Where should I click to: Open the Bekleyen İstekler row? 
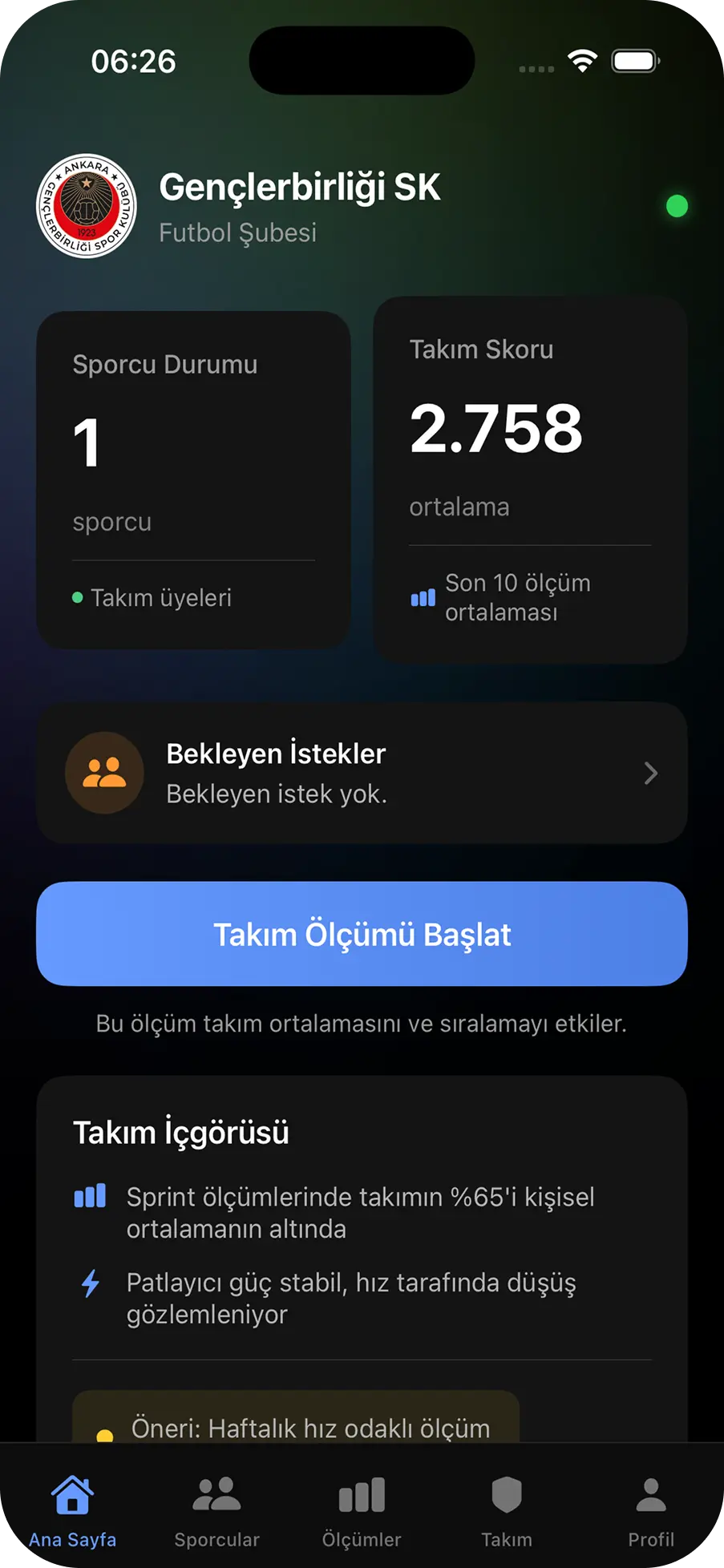pyautogui.click(x=362, y=773)
